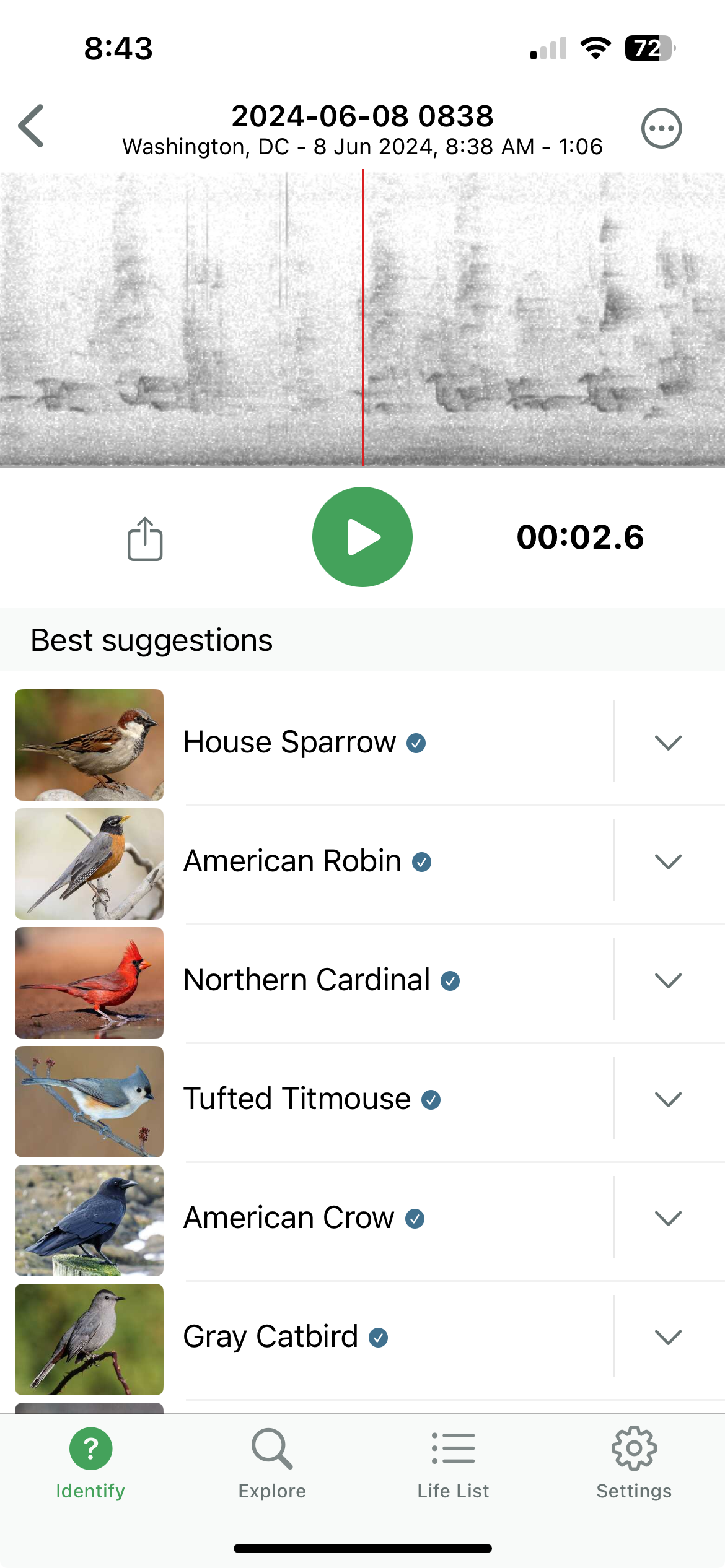
Task: Open House Sparrow suggestion
Action: coord(290,742)
